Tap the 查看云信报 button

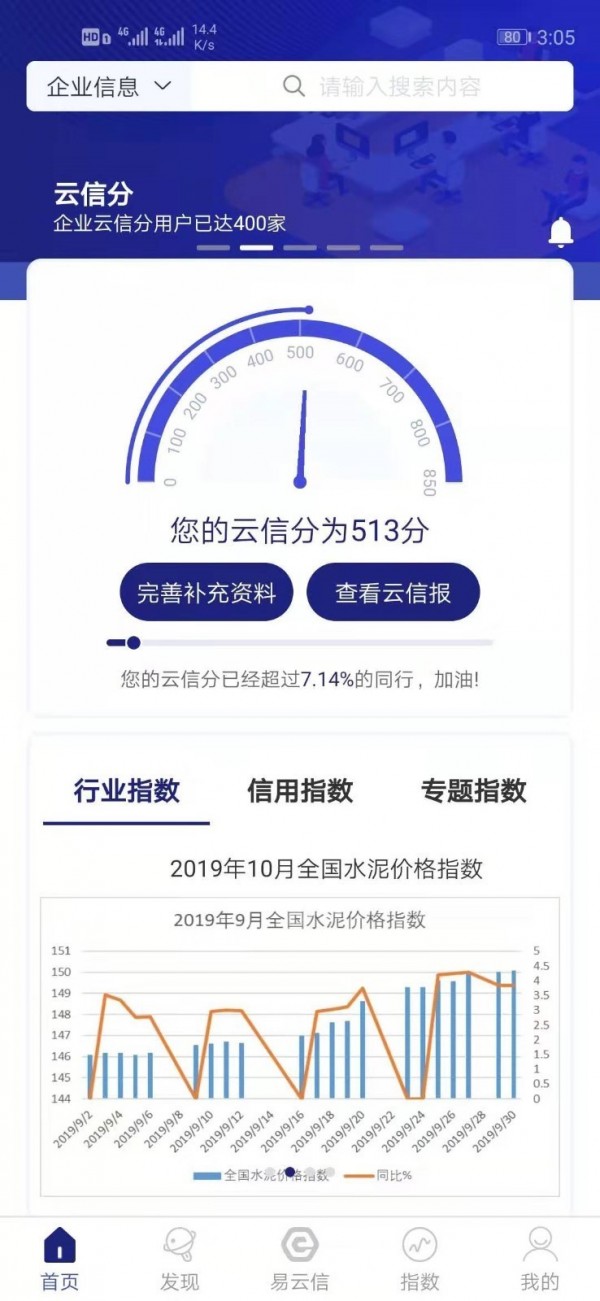point(393,593)
